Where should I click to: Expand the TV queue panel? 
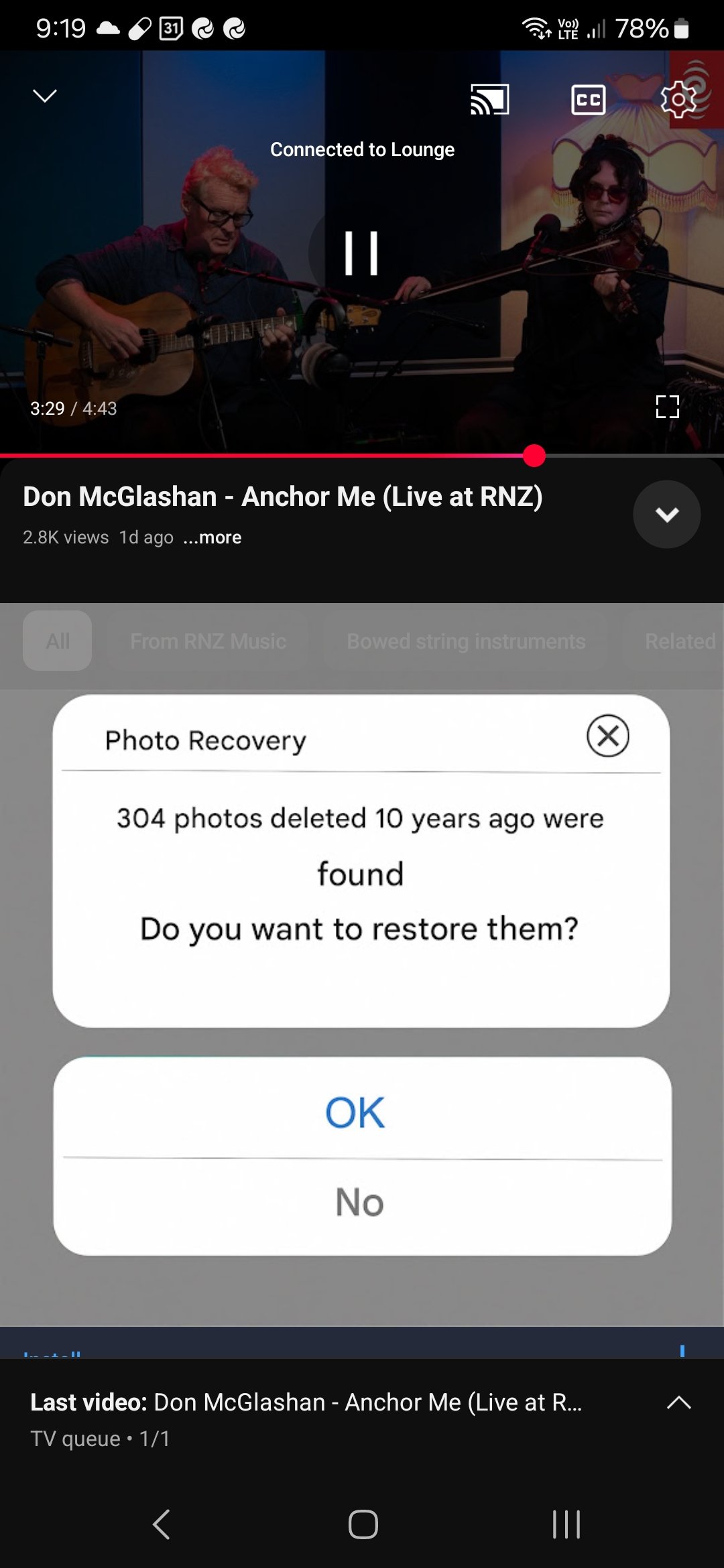678,1402
